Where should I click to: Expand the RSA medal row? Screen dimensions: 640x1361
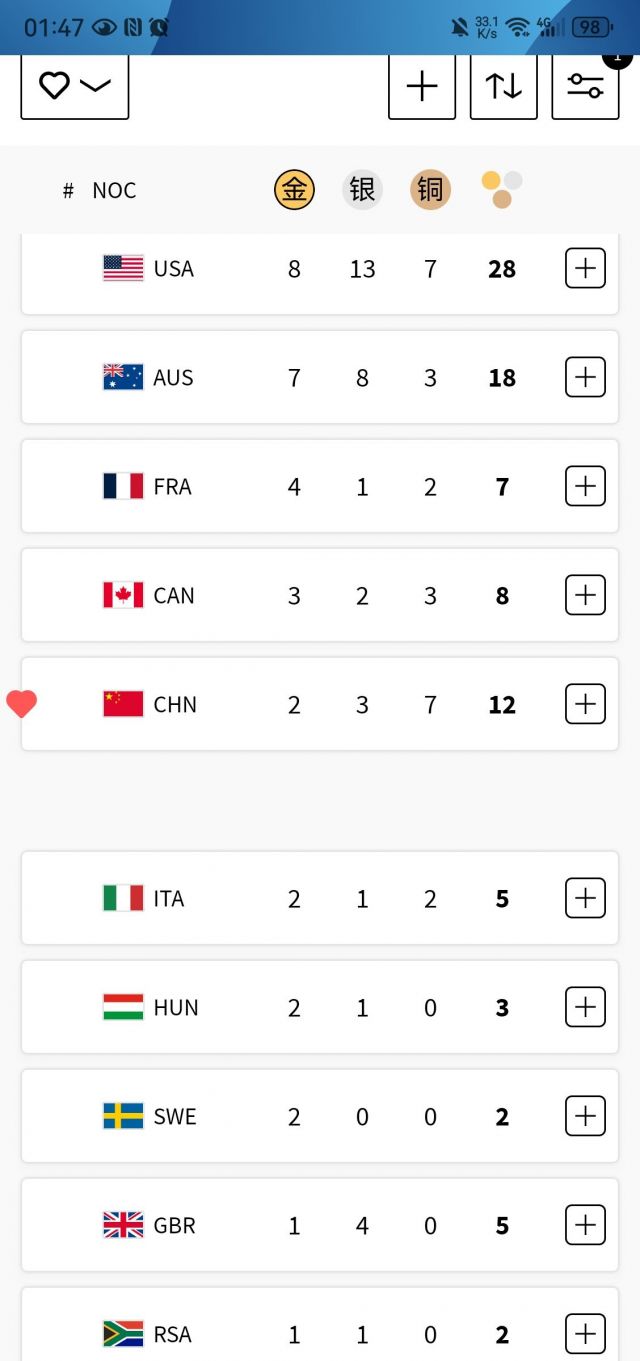[586, 1334]
